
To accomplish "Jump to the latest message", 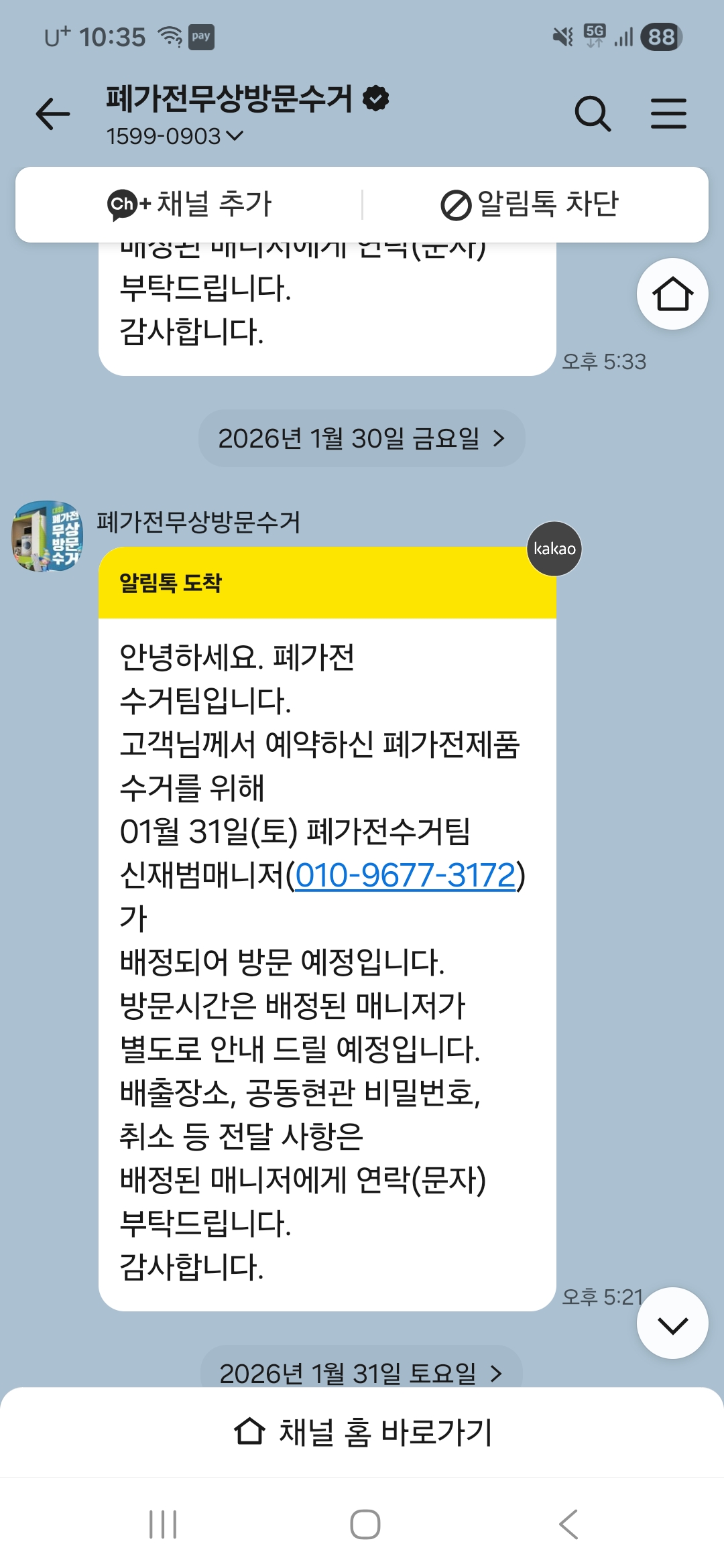I will (672, 1323).
